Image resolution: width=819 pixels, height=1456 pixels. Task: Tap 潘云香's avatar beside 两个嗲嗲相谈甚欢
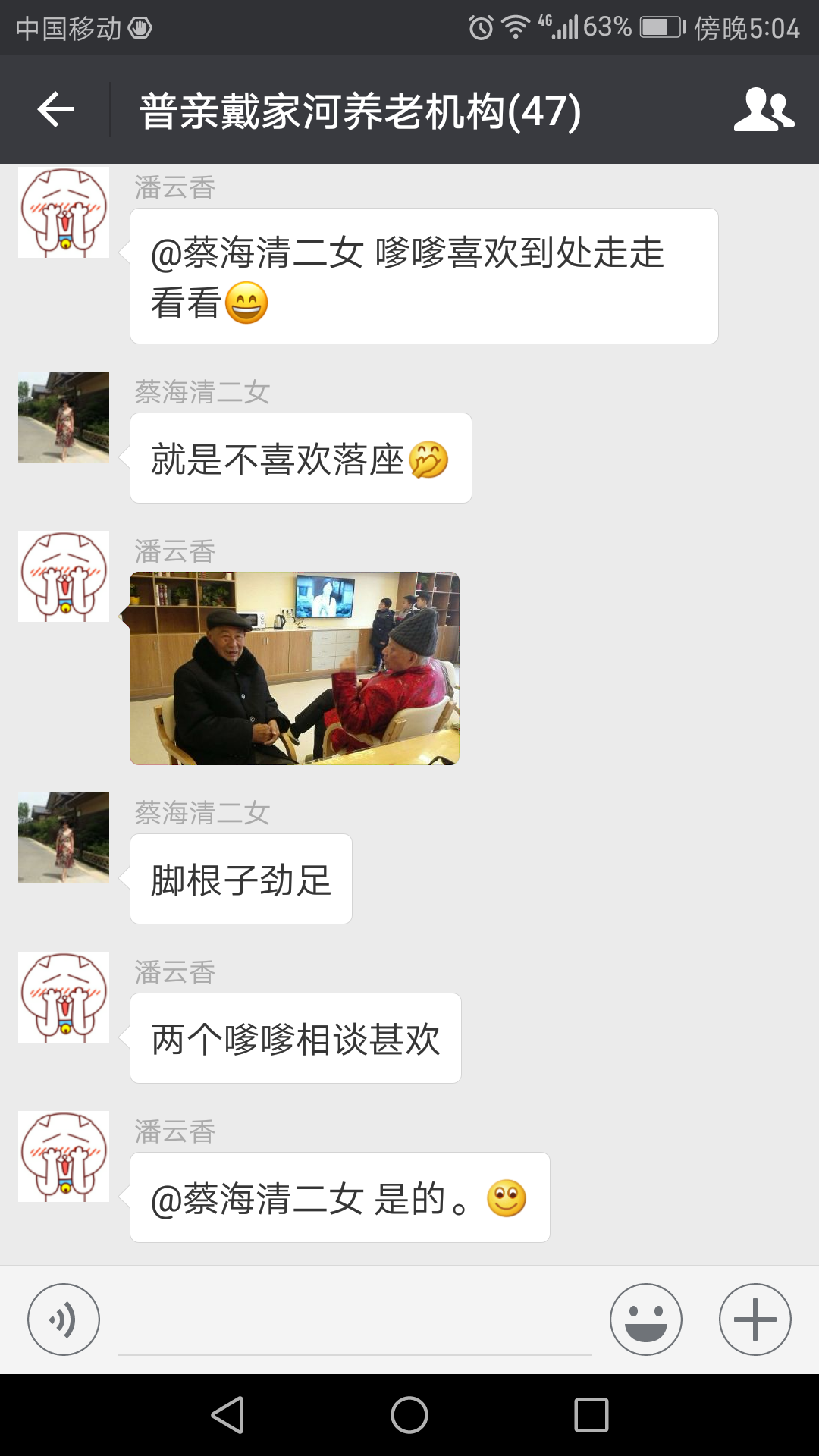coord(64,997)
